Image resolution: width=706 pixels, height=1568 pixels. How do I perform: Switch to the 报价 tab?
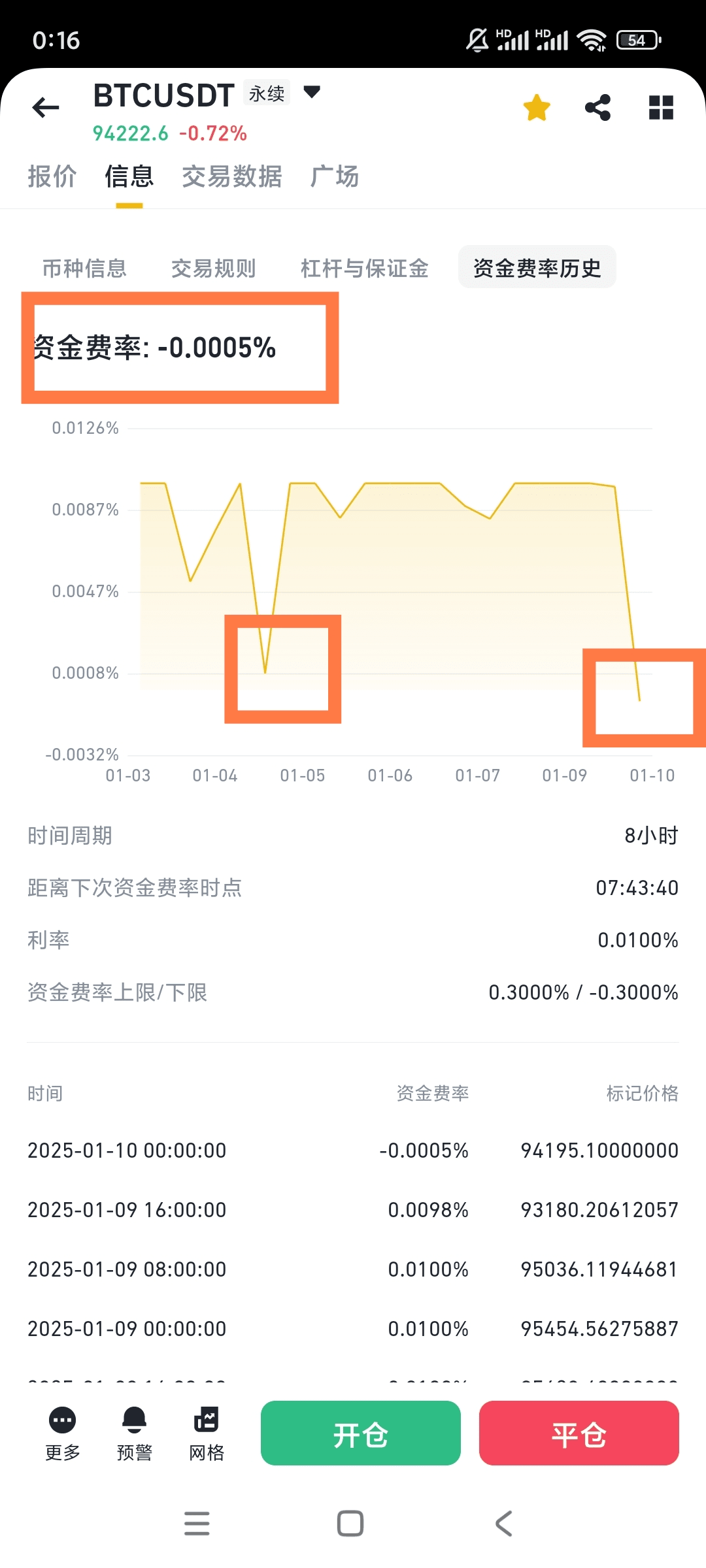[x=52, y=176]
